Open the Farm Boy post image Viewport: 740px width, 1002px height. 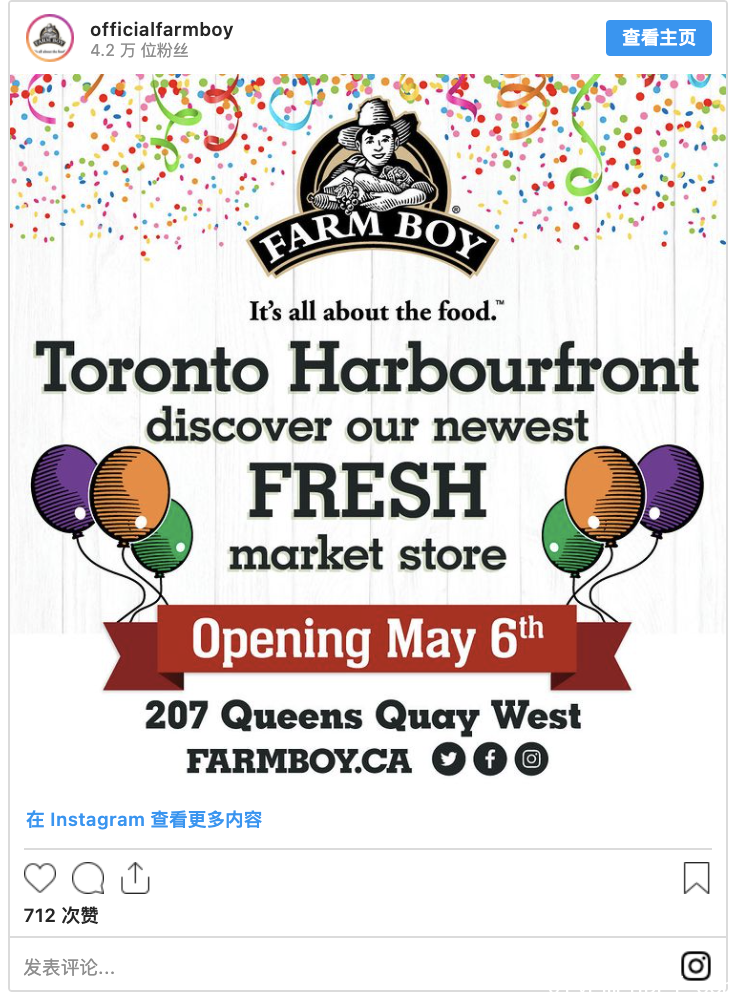pos(368,430)
